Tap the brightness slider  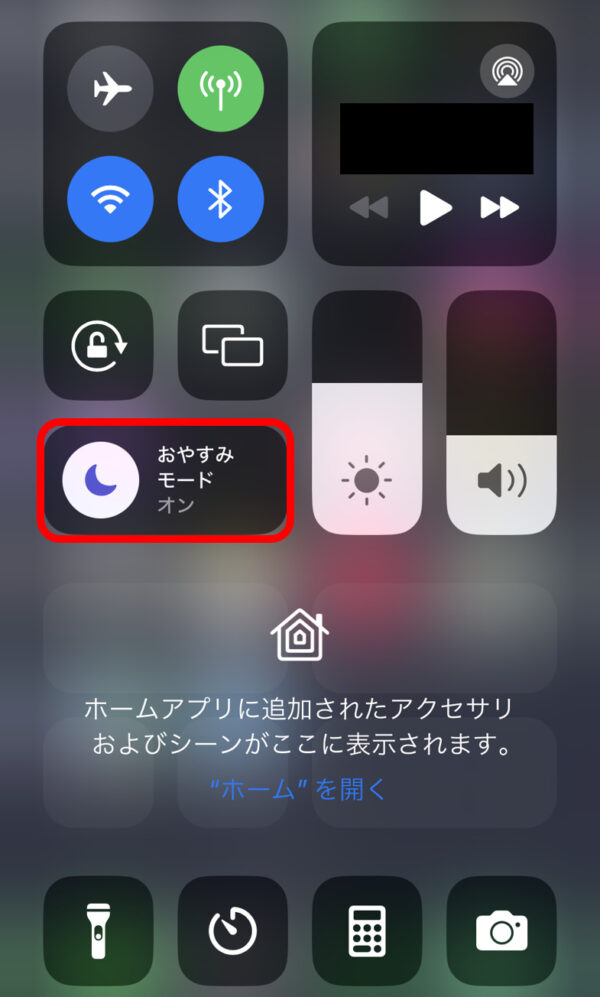point(367,412)
